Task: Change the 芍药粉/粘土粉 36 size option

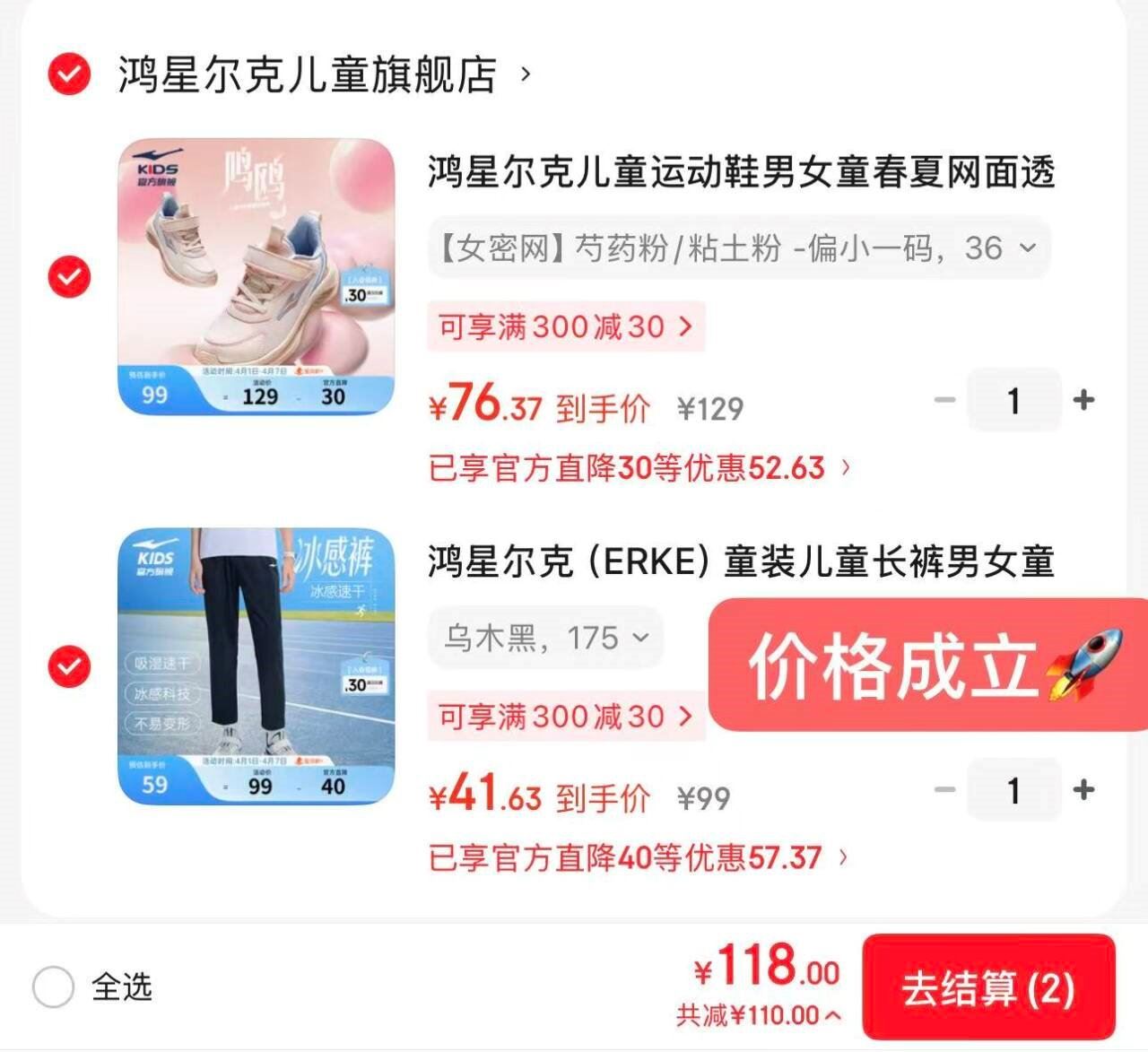Action: point(738,248)
